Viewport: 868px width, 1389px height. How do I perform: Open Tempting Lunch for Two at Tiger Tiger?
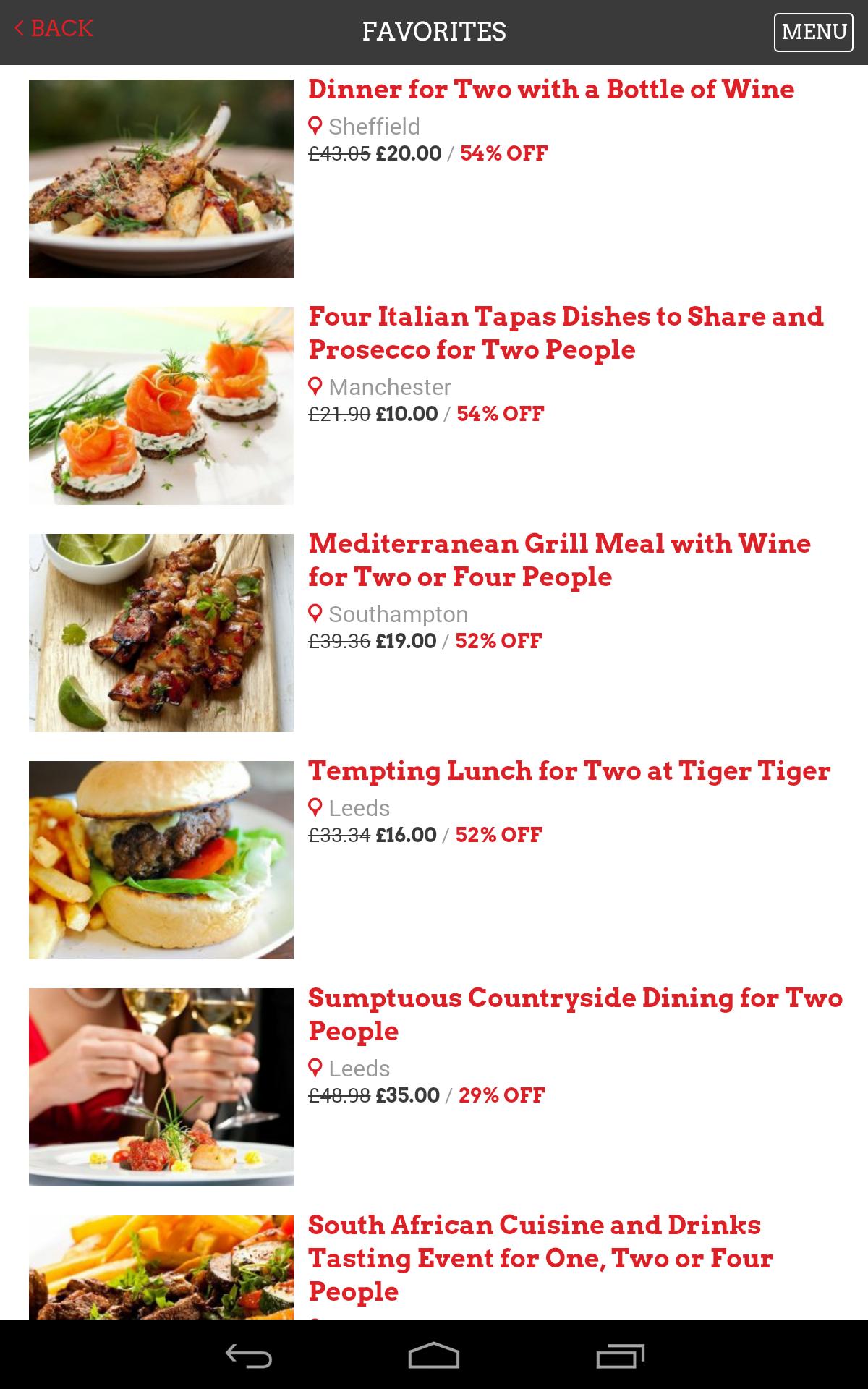(569, 771)
